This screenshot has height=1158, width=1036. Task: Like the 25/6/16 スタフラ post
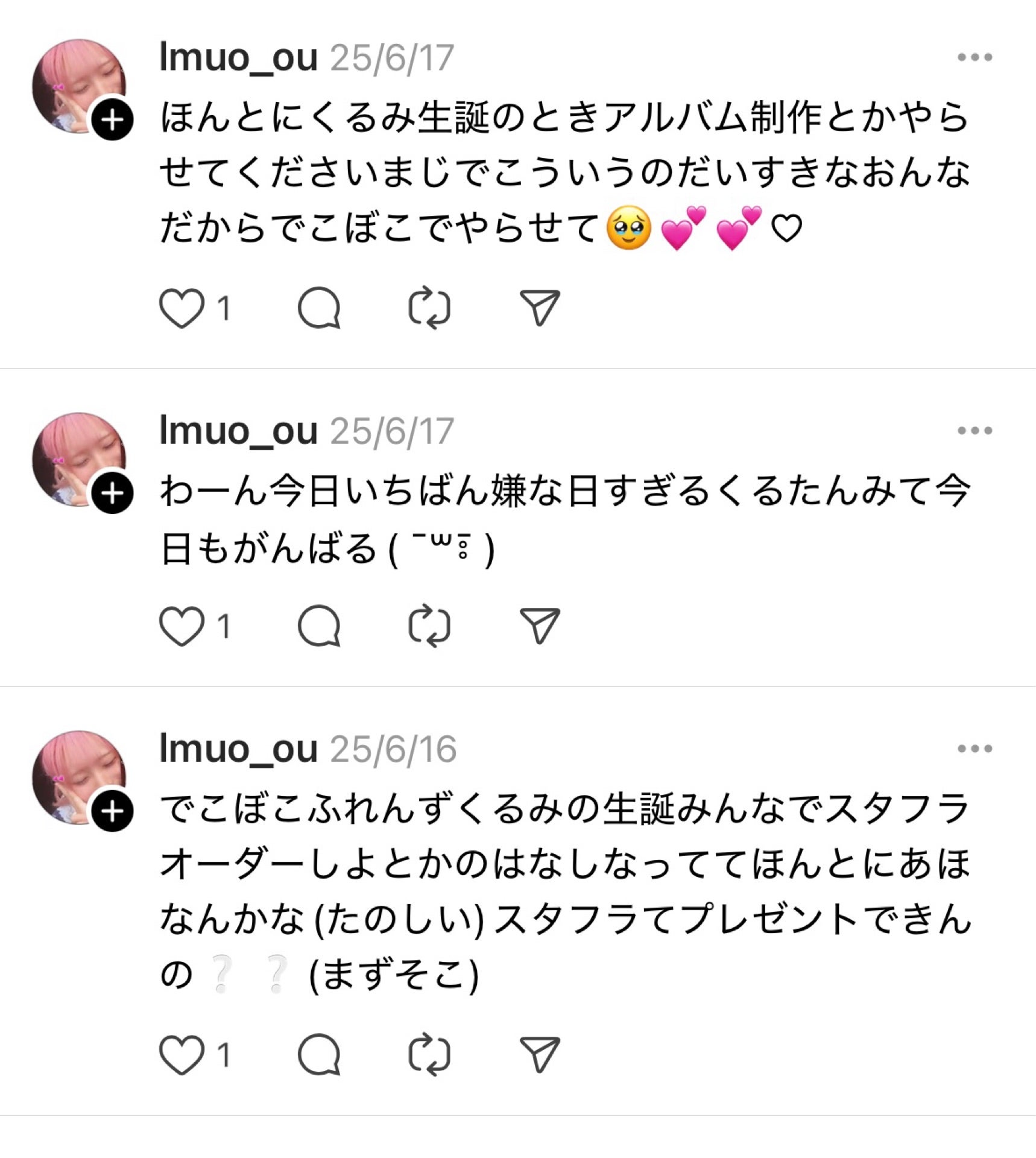[181, 1055]
